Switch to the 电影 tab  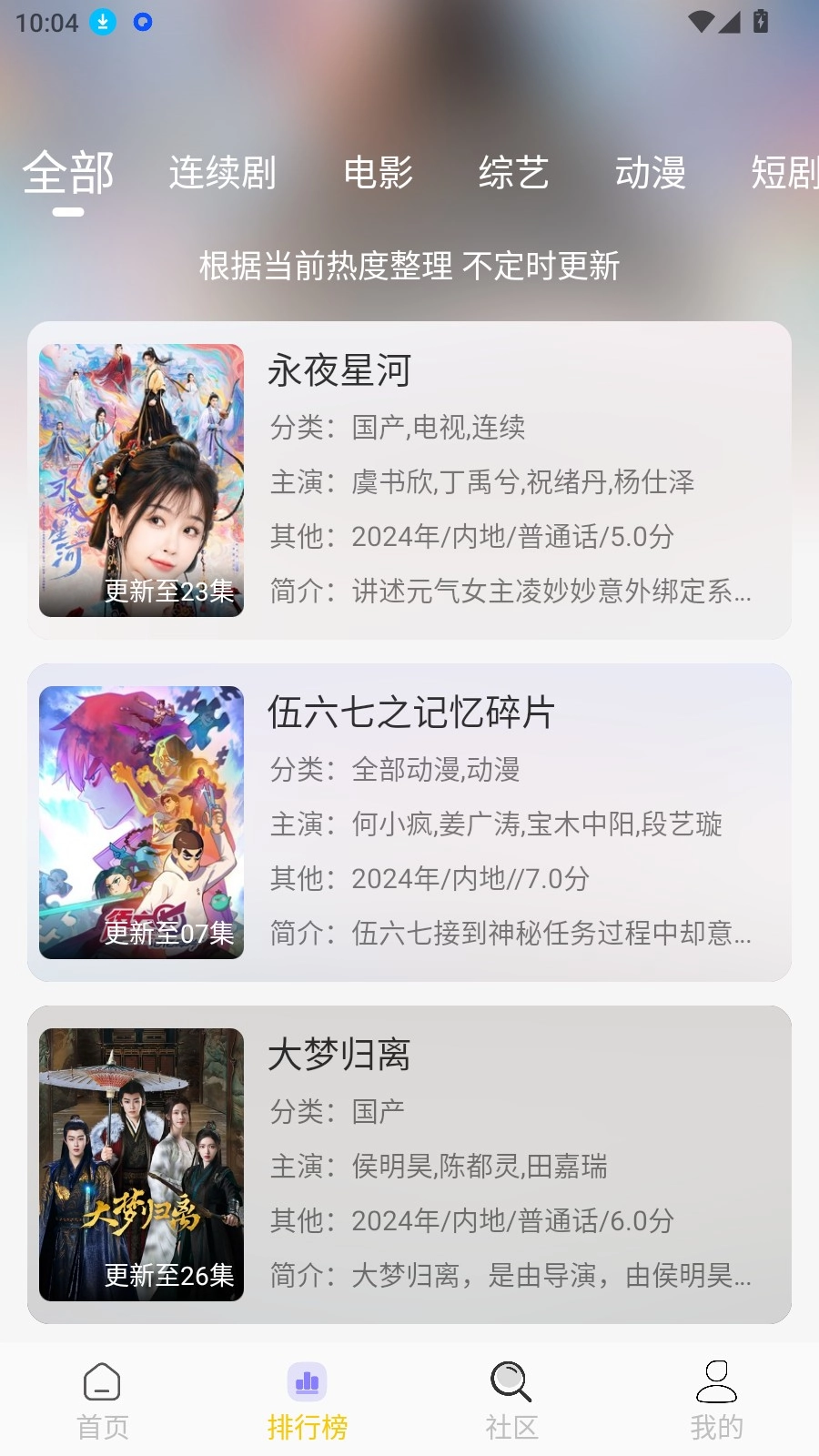pos(380,174)
